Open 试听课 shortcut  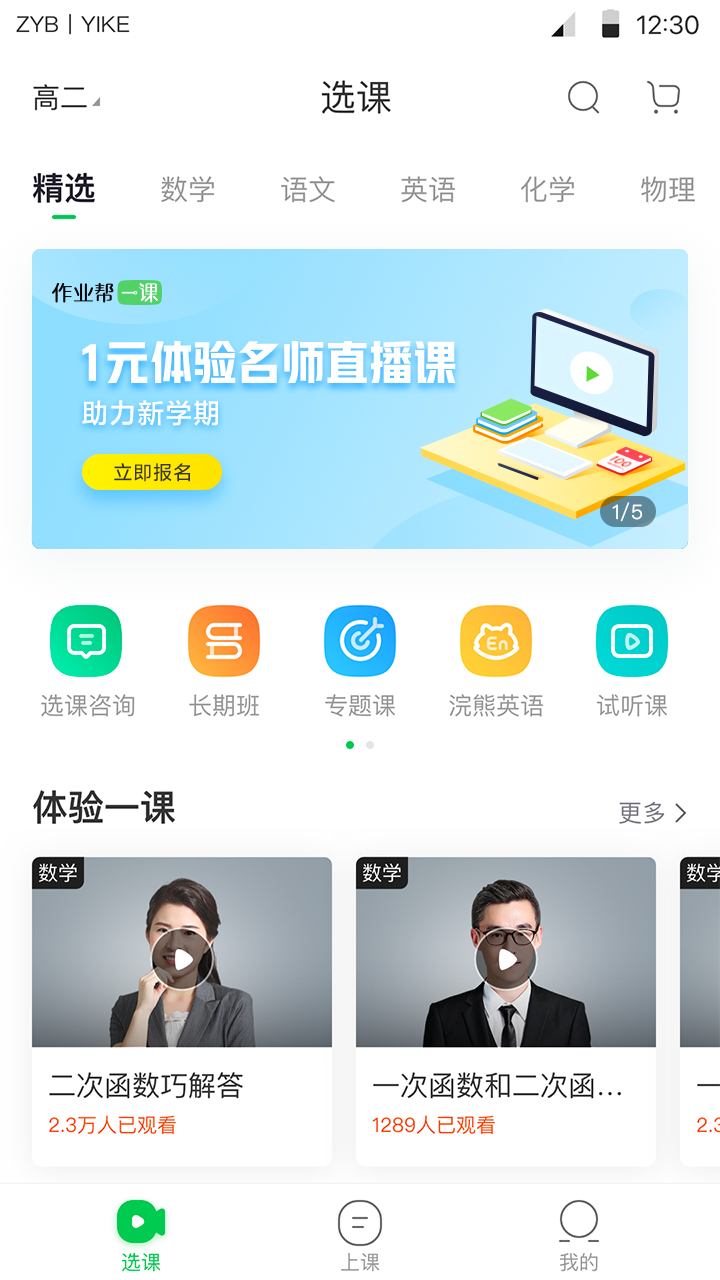[632, 661]
